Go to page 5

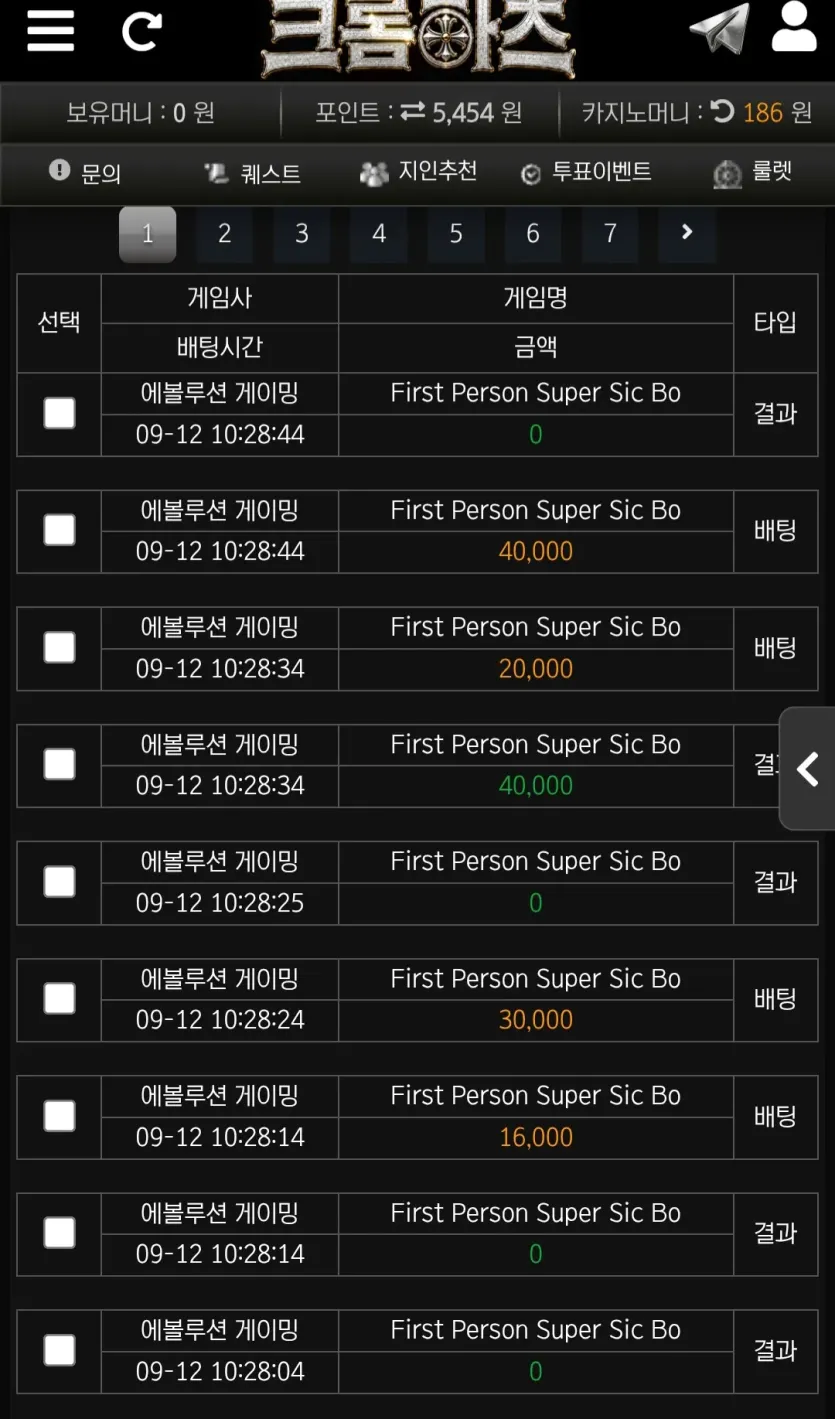(456, 234)
